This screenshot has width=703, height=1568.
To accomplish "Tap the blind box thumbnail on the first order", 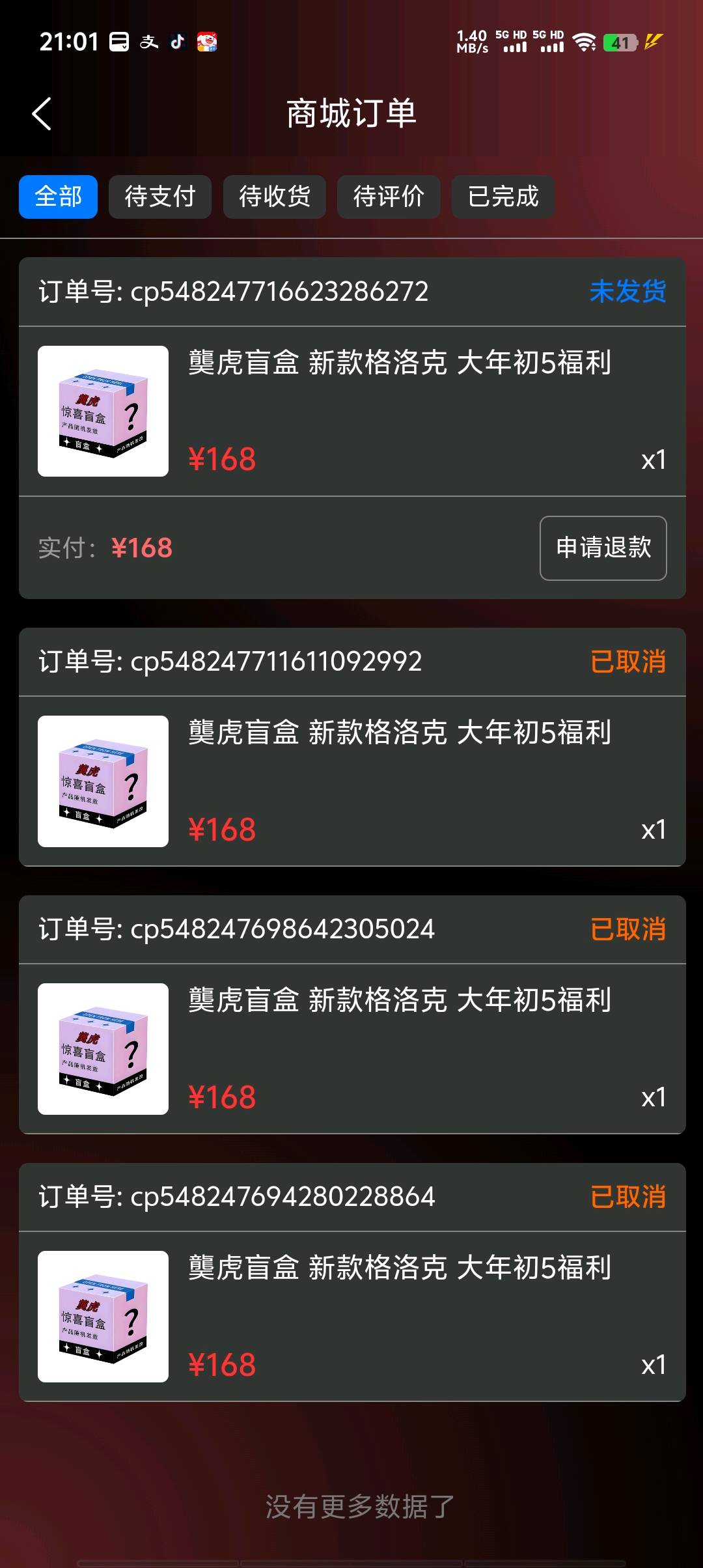I will (x=103, y=410).
